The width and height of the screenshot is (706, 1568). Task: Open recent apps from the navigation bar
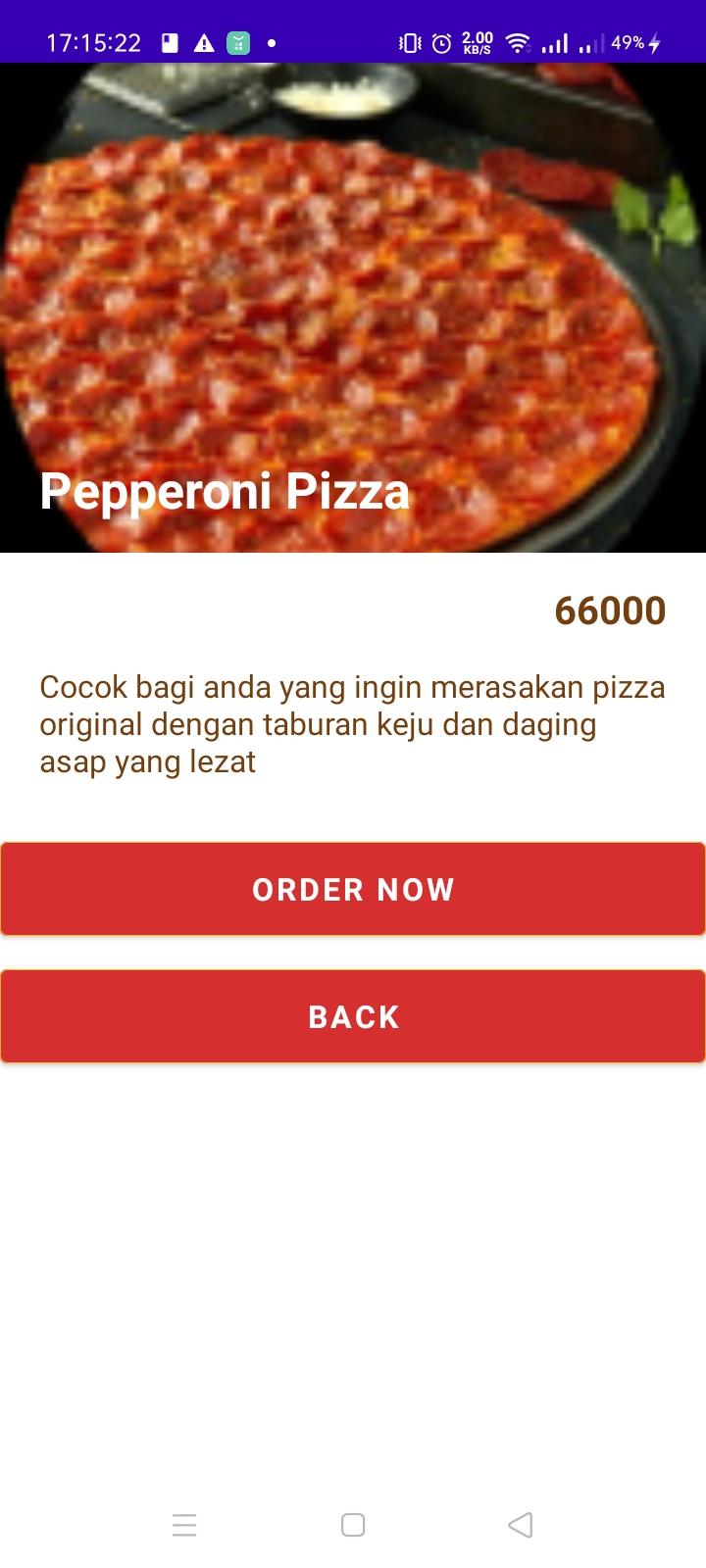coord(184,1525)
